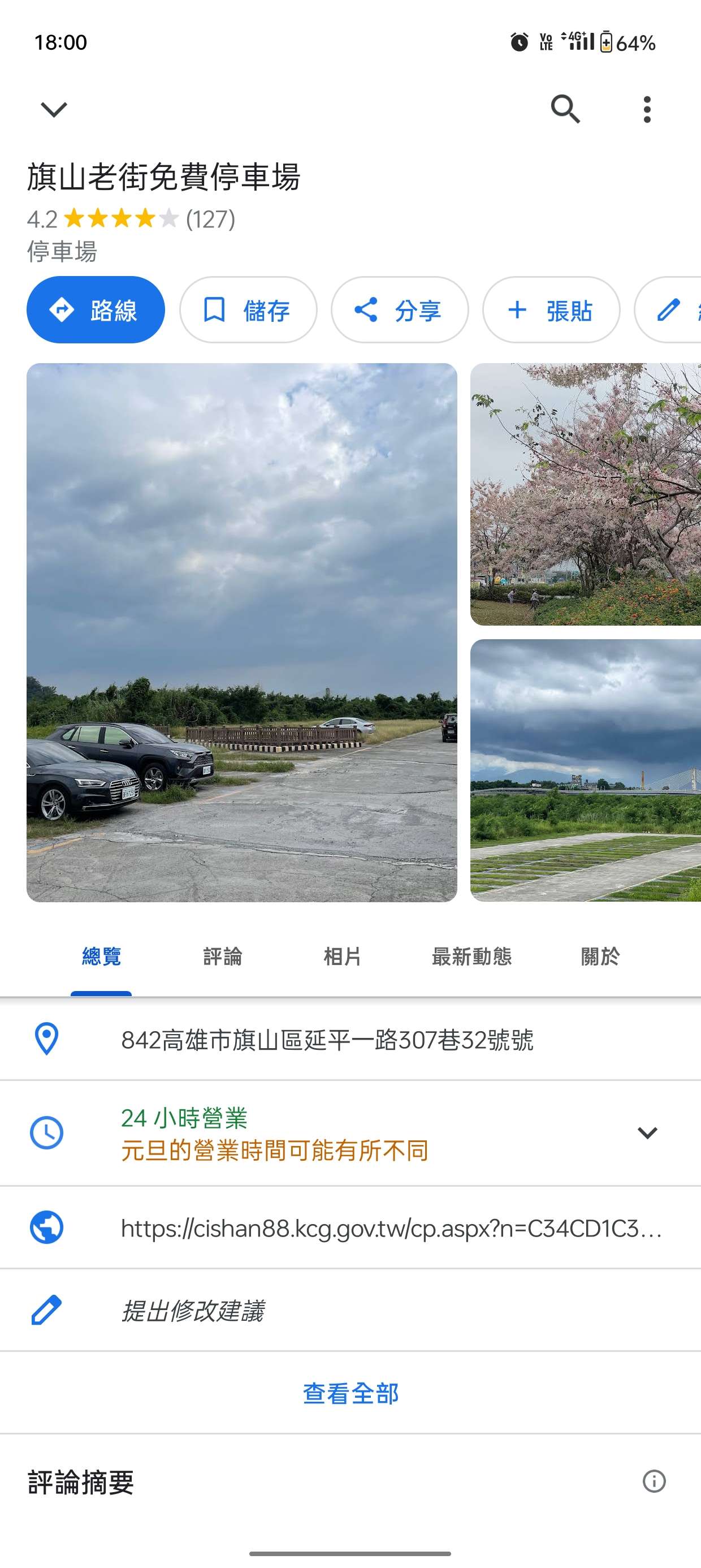This screenshot has height=1568, width=701.
Task: Switch to the 相片 tab
Action: (x=342, y=957)
